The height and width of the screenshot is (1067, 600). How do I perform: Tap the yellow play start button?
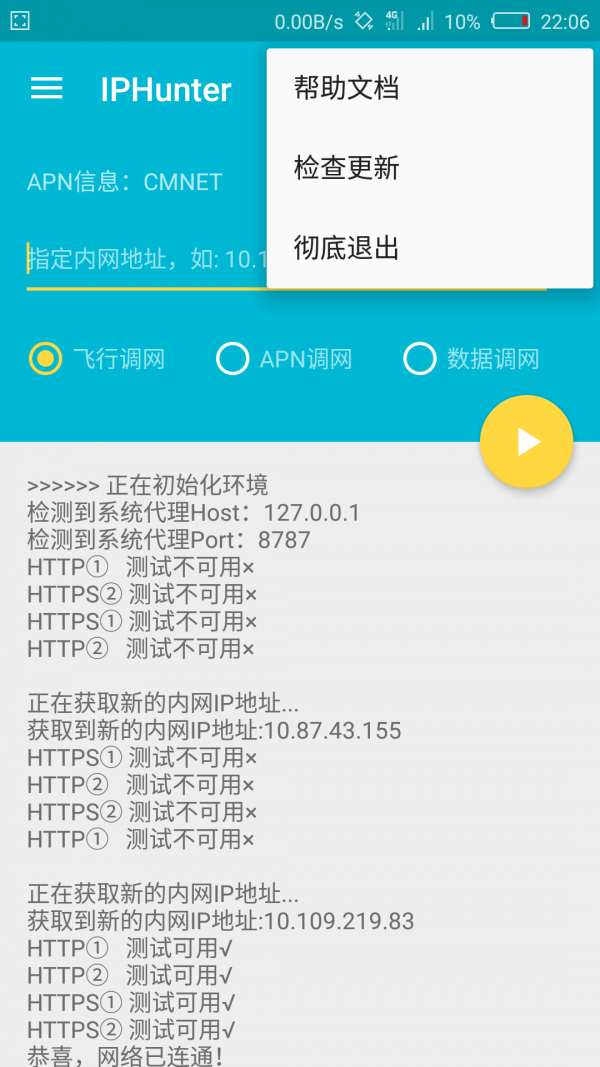click(x=526, y=442)
